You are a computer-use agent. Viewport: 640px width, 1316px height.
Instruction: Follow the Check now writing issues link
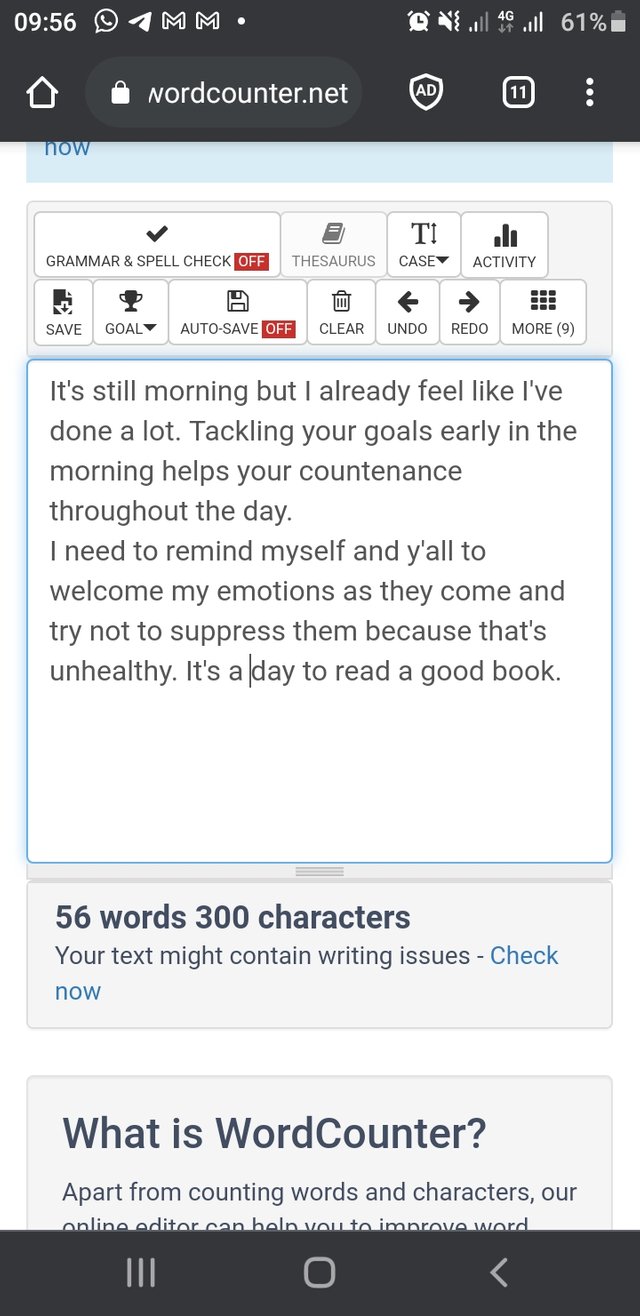tap(307, 973)
